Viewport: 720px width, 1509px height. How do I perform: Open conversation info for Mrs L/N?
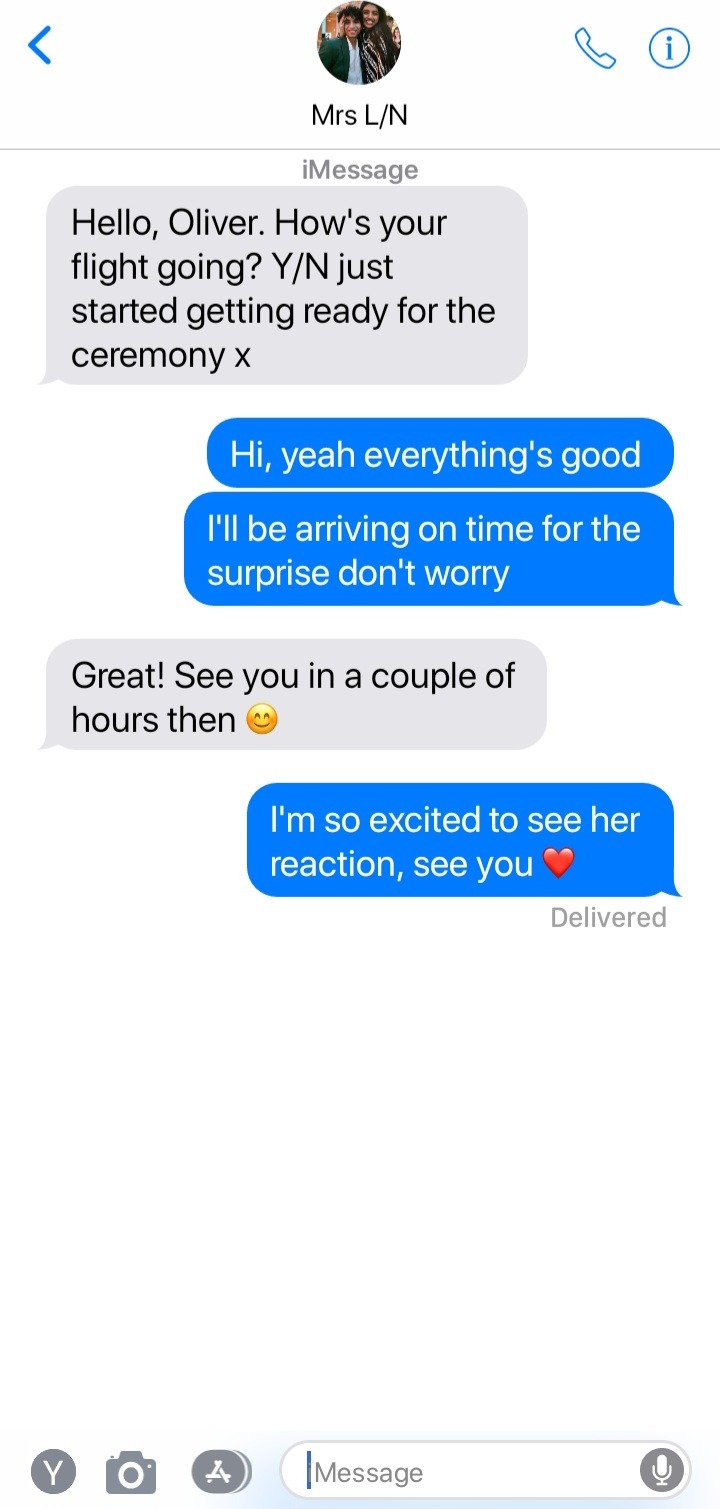click(669, 47)
